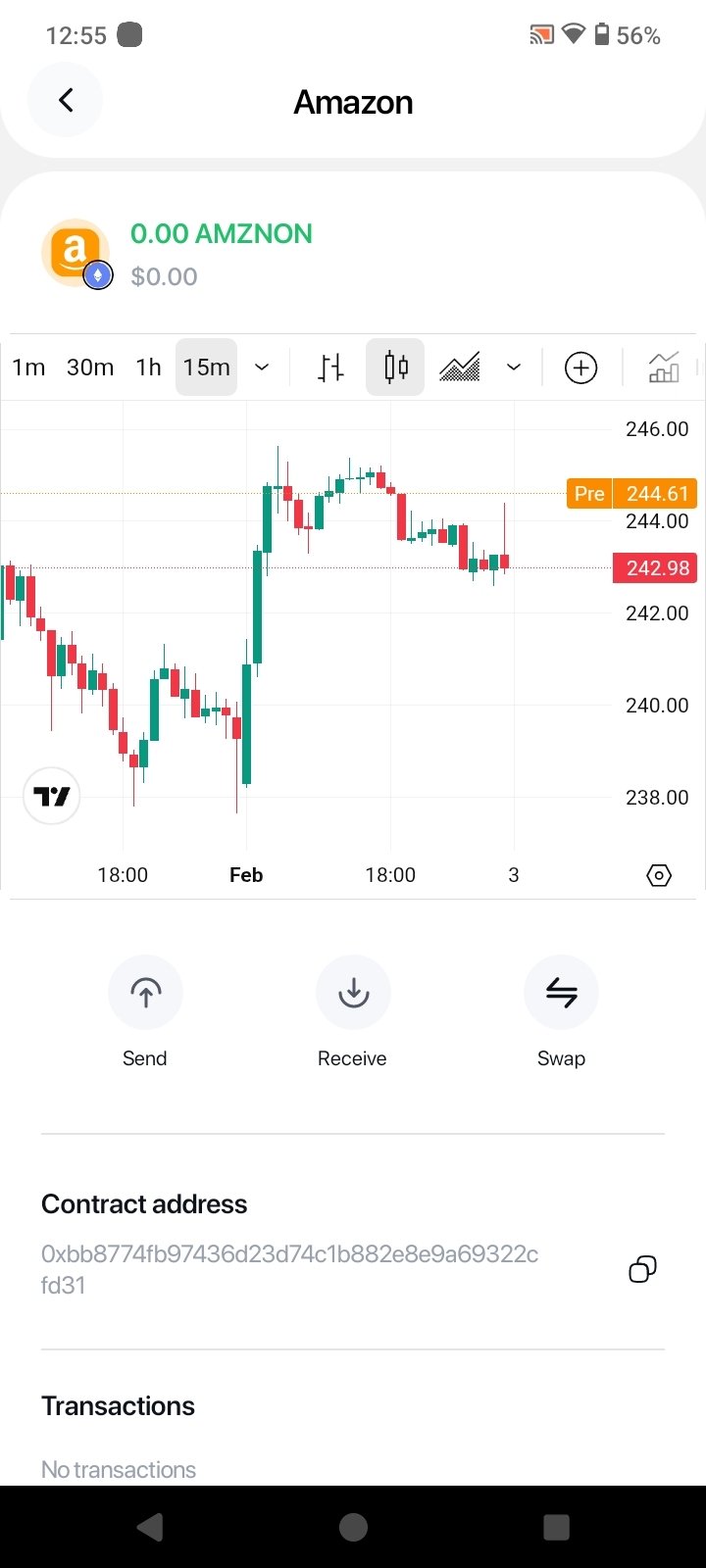Viewport: 706px width, 1568px height.
Task: Select the candlestick chart style
Action: click(395, 367)
